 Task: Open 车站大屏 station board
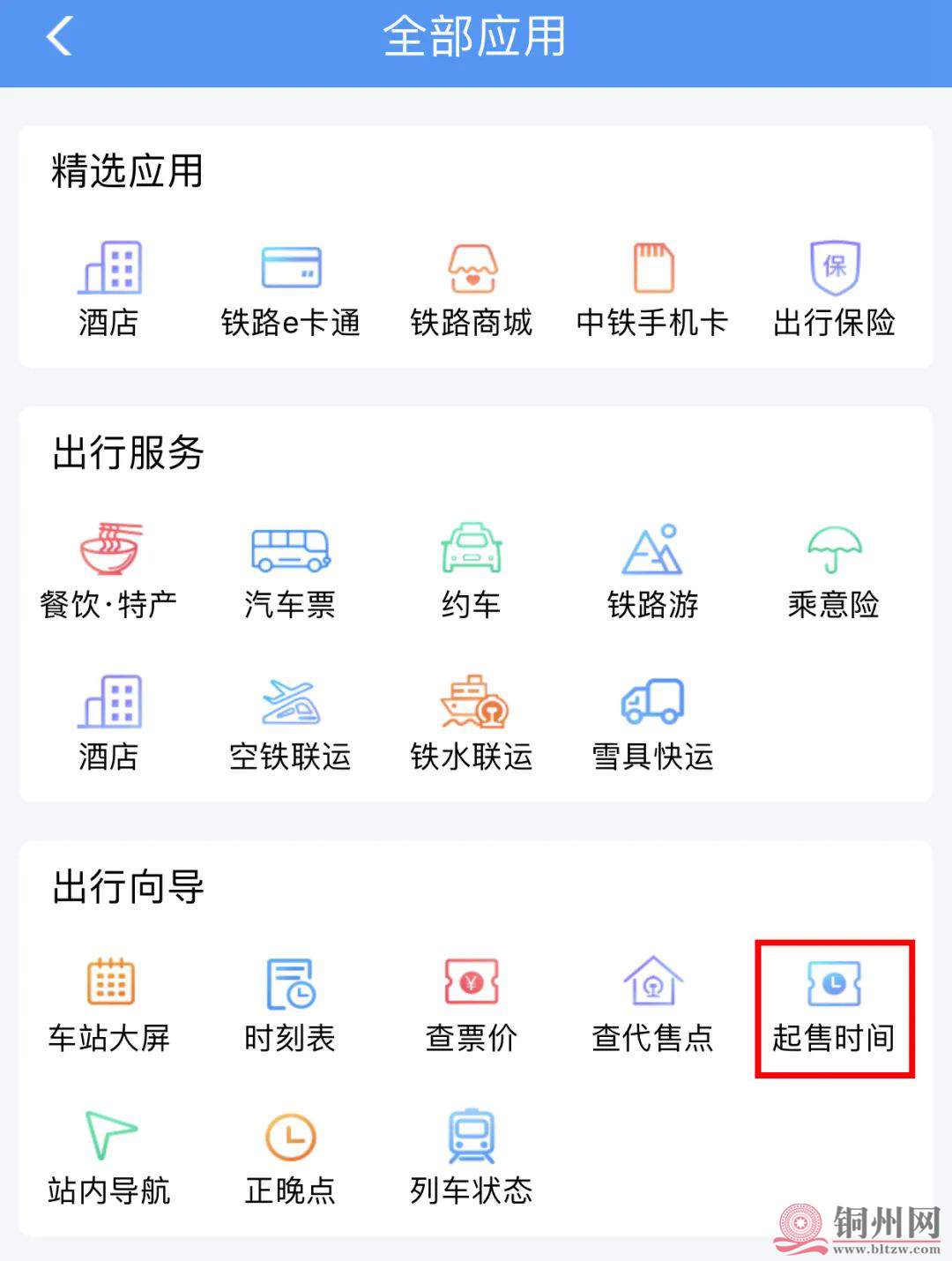point(109,1004)
